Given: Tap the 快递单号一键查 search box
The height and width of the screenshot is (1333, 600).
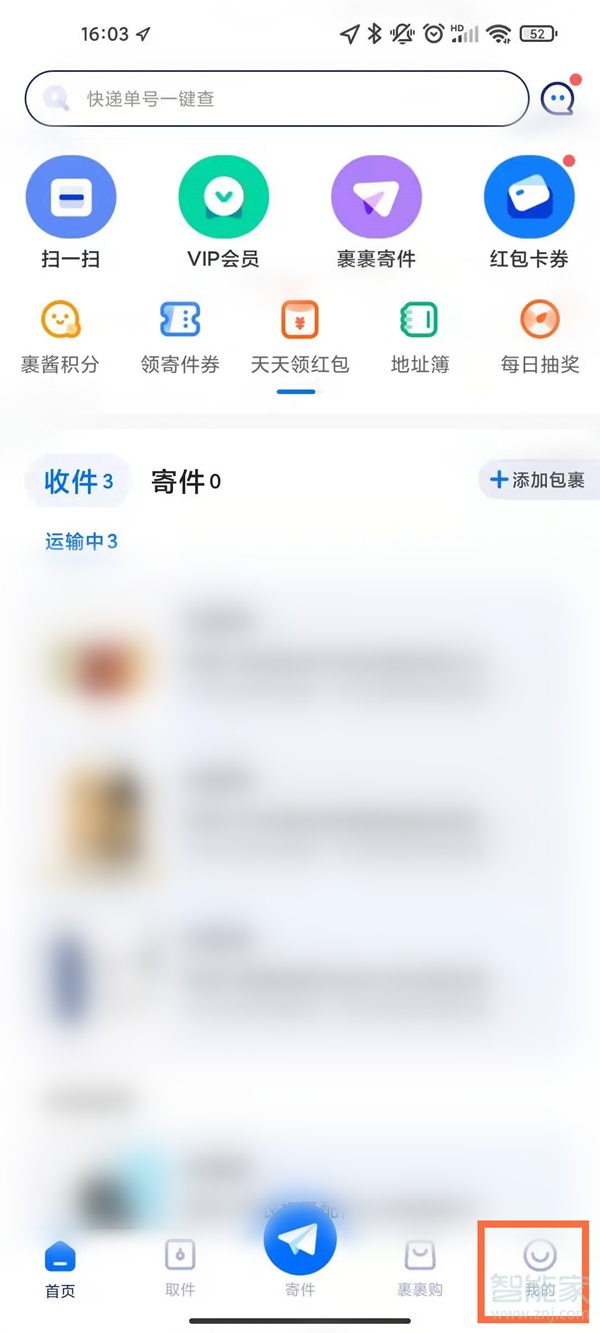Looking at the screenshot, I should [x=276, y=99].
